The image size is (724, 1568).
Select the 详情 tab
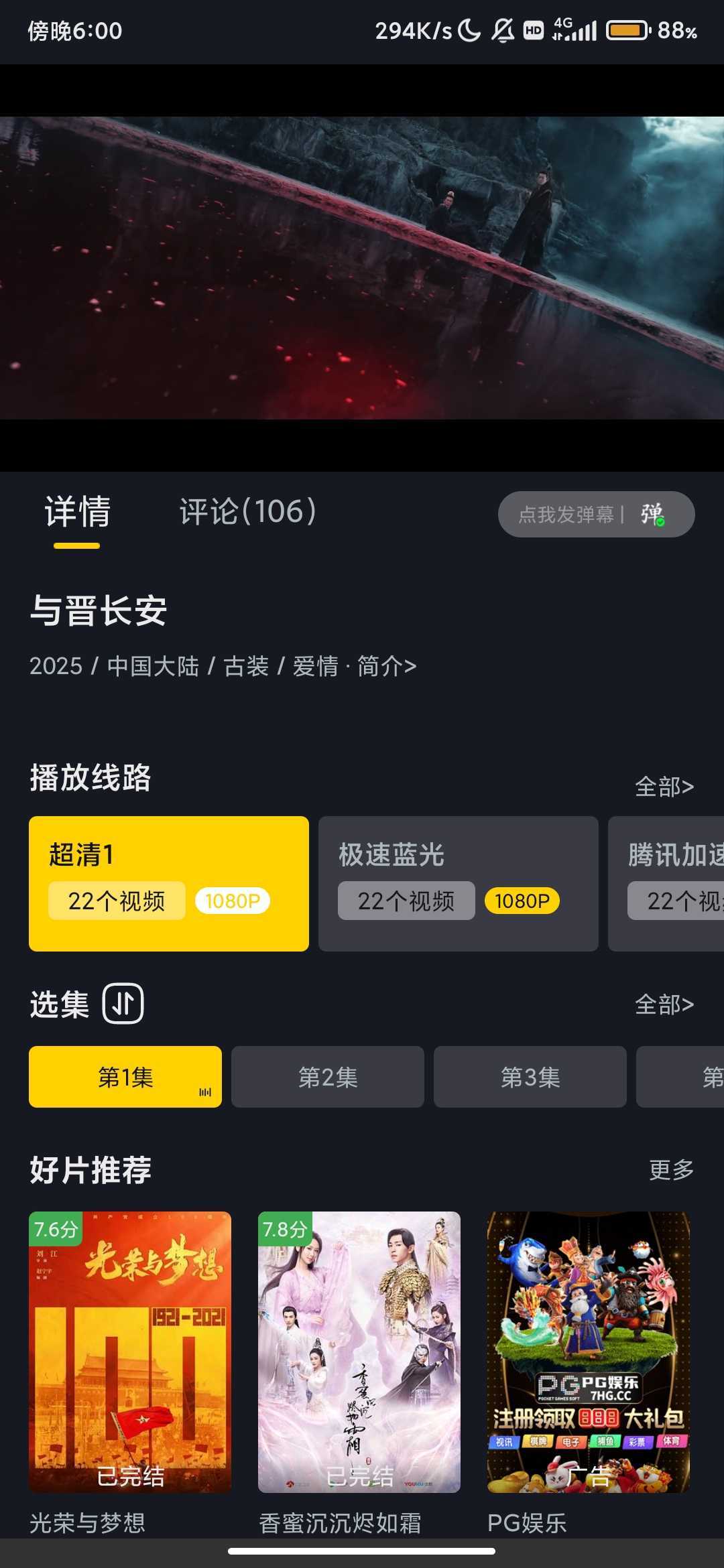[x=77, y=512]
